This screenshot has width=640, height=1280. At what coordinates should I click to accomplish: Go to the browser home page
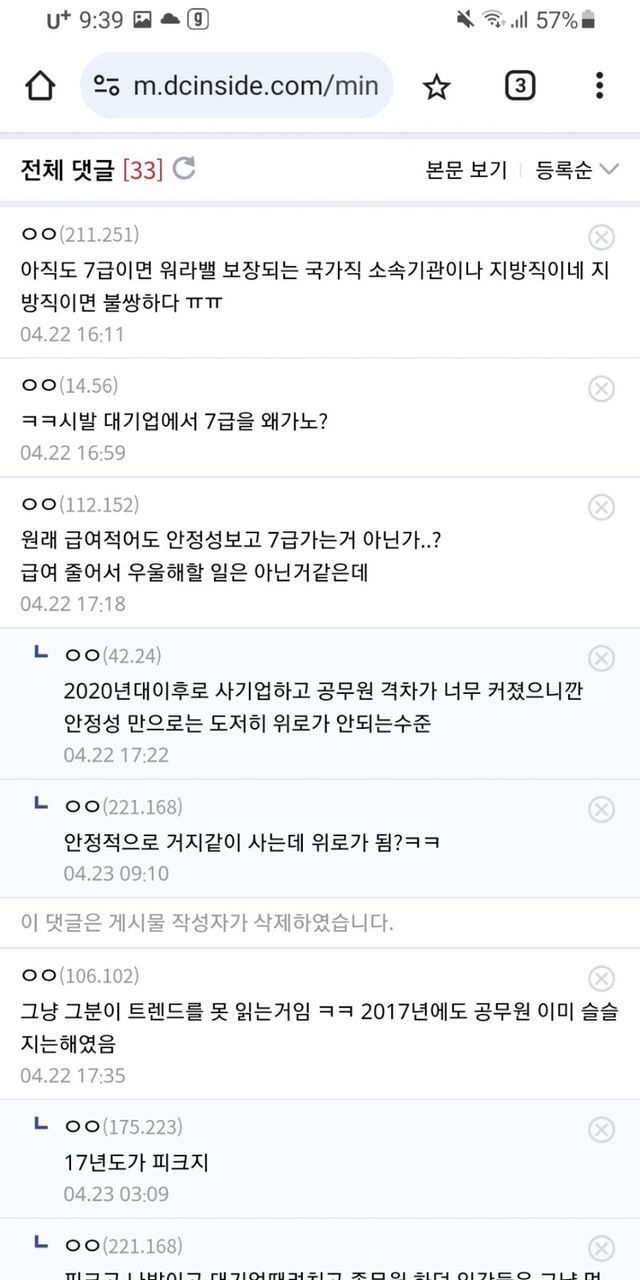coord(40,86)
